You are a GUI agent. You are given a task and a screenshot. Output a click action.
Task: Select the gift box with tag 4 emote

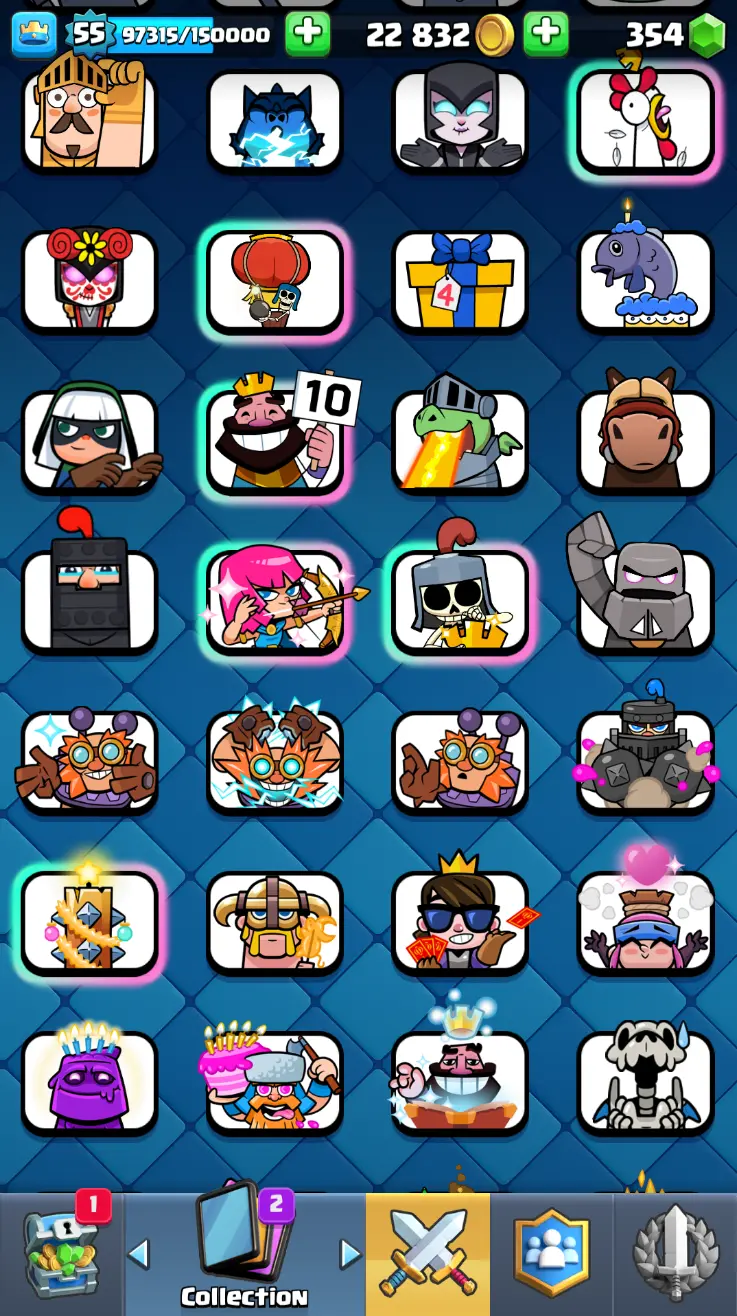tap(460, 280)
